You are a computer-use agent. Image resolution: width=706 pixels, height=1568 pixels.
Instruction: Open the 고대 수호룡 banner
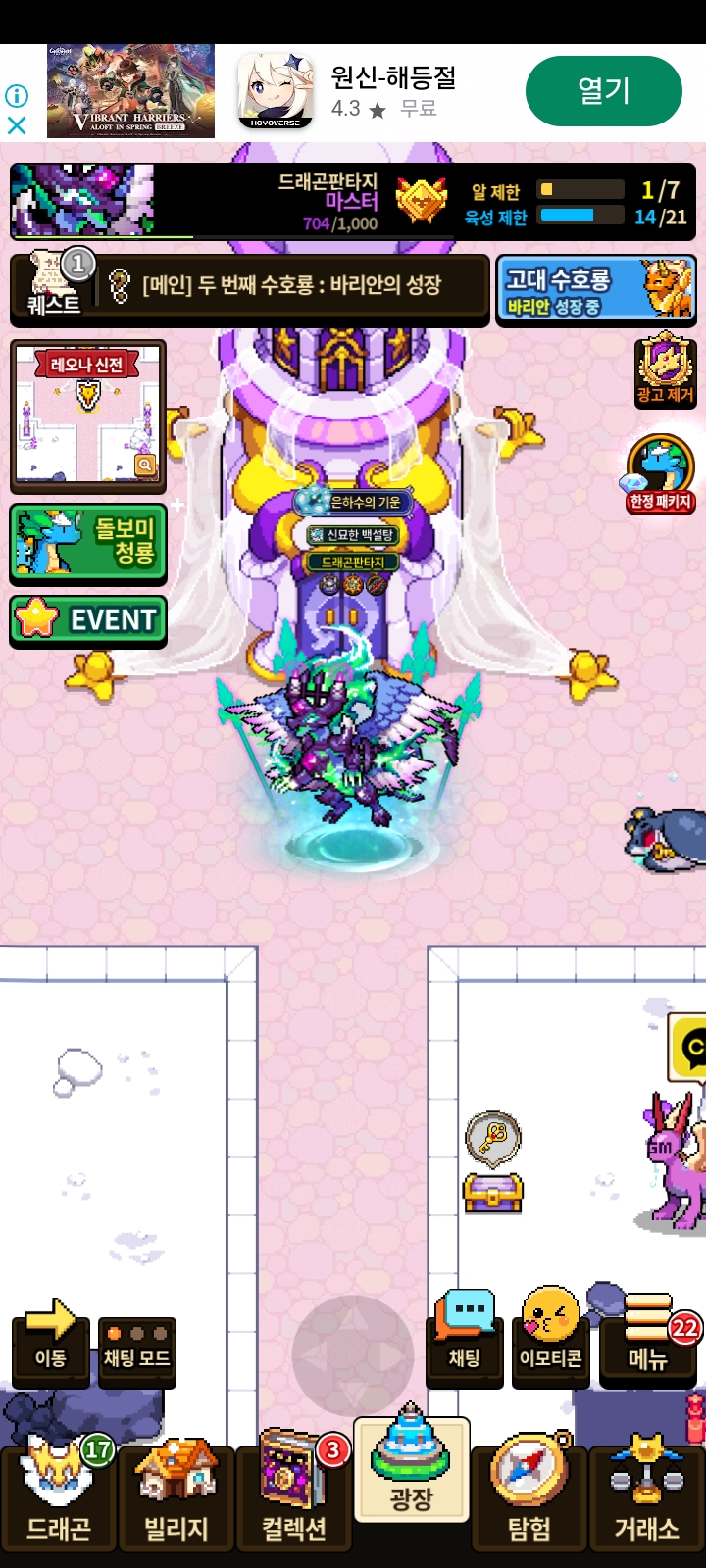pos(595,290)
